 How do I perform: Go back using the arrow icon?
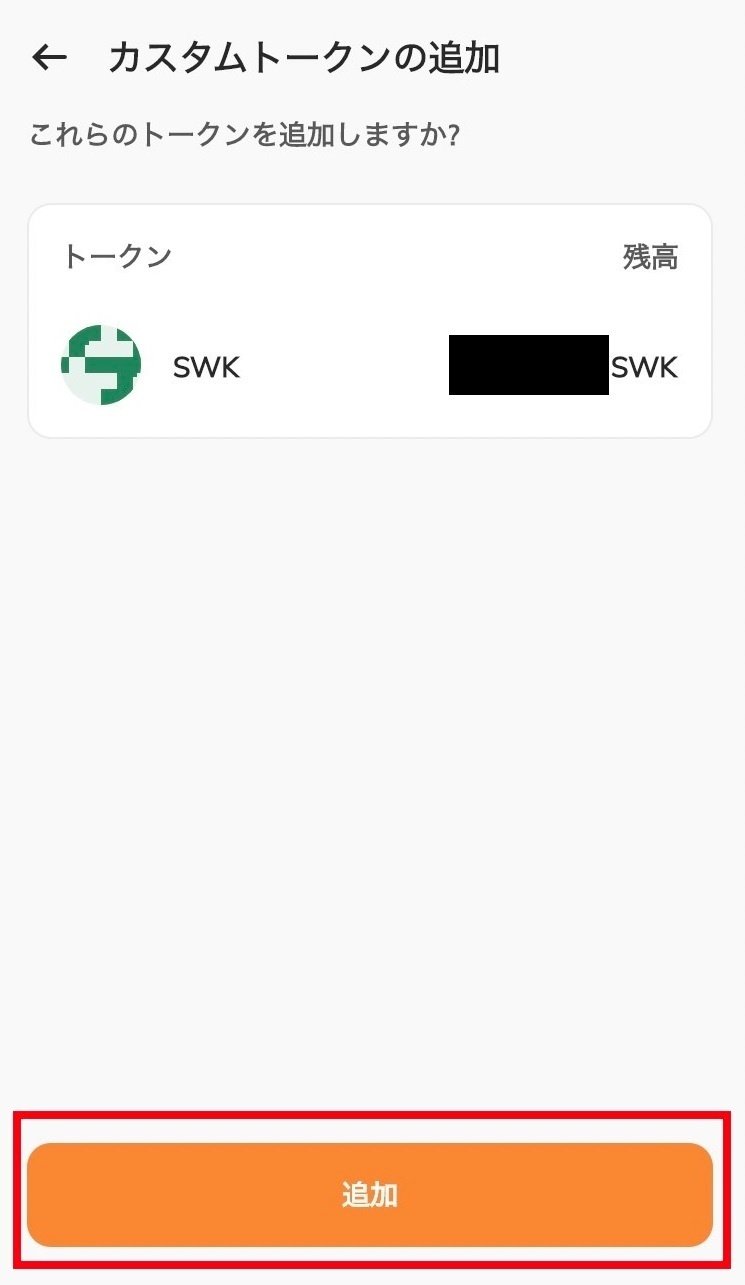tap(49, 58)
